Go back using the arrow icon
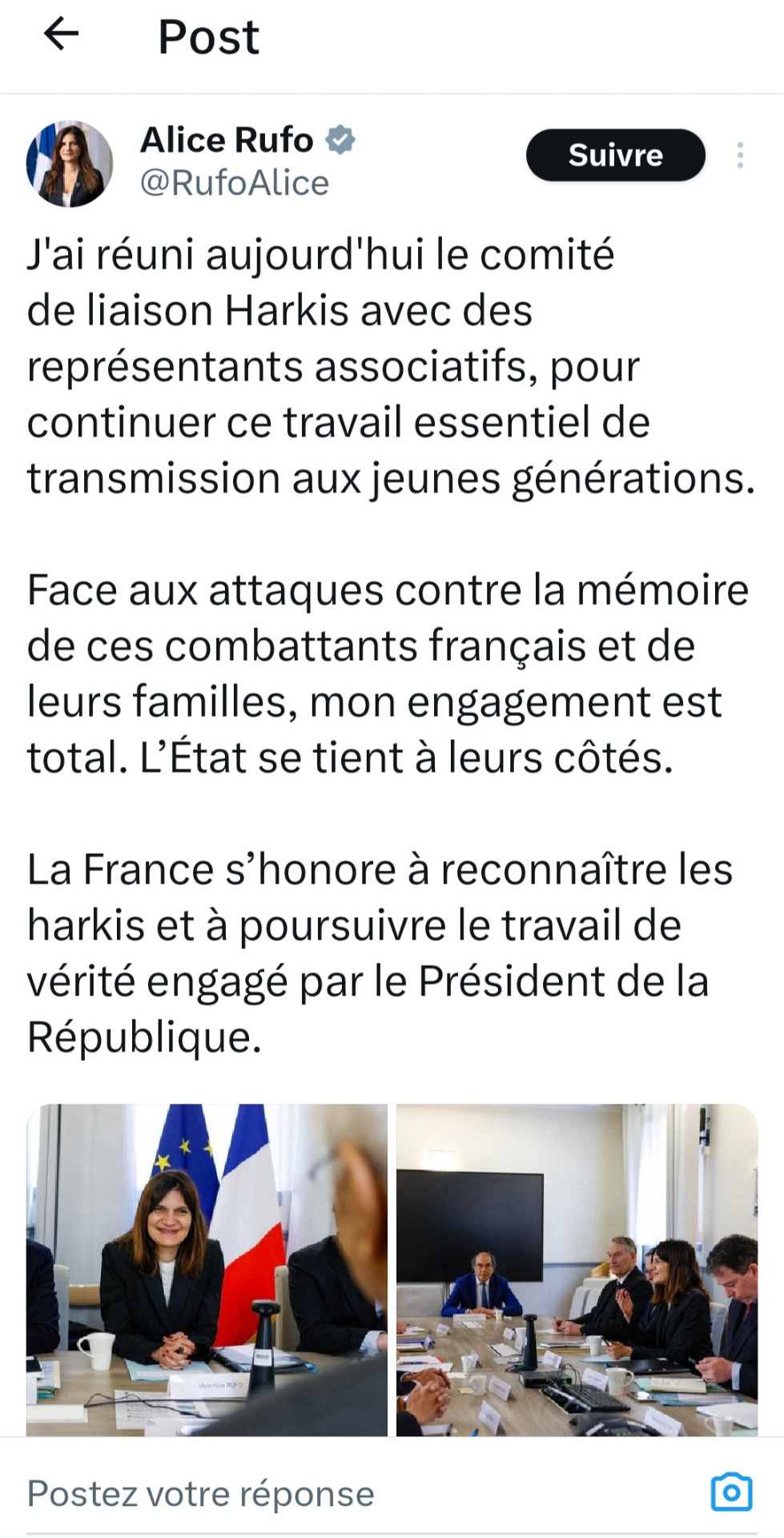 pos(61,34)
